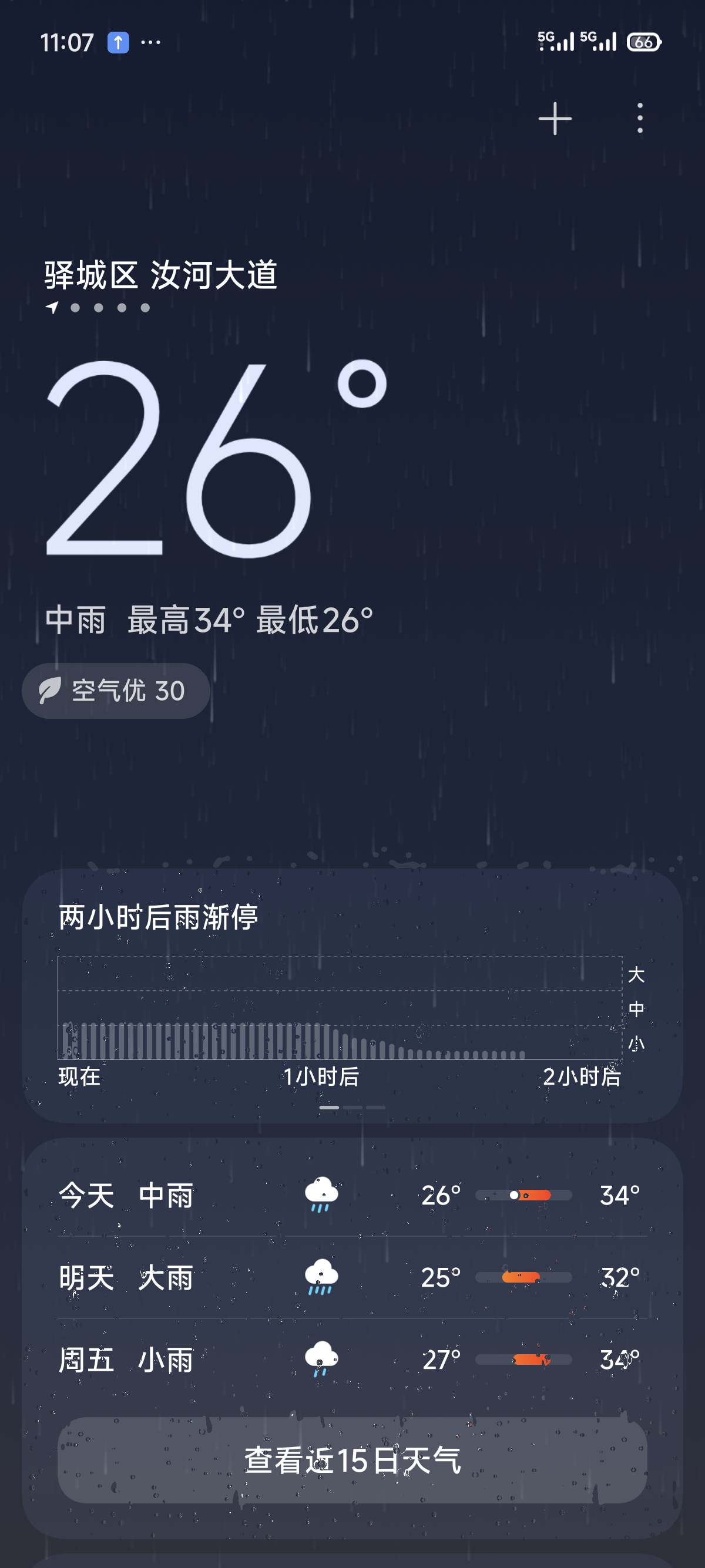Open the 两小时后雨渐停 rainfall forecast card

pyautogui.click(x=352, y=996)
